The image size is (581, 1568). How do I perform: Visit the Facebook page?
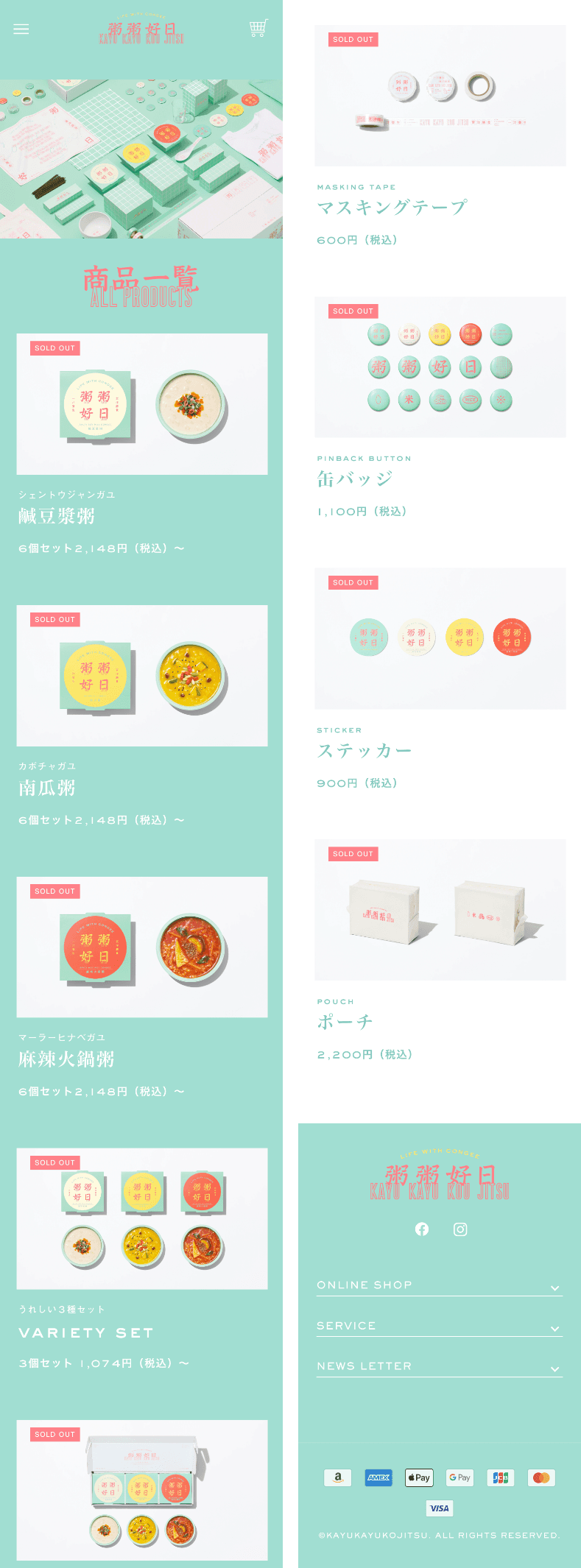pyautogui.click(x=422, y=1229)
